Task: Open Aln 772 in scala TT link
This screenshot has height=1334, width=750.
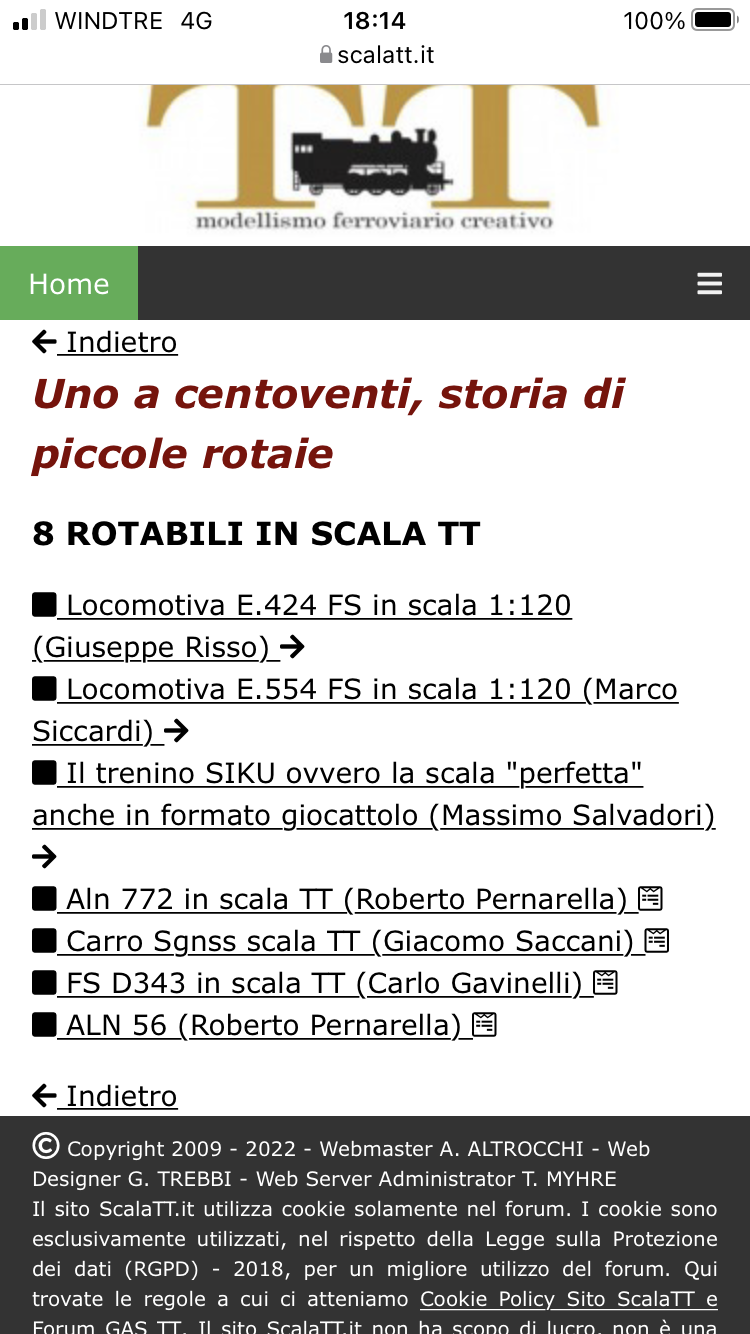Action: [x=345, y=899]
